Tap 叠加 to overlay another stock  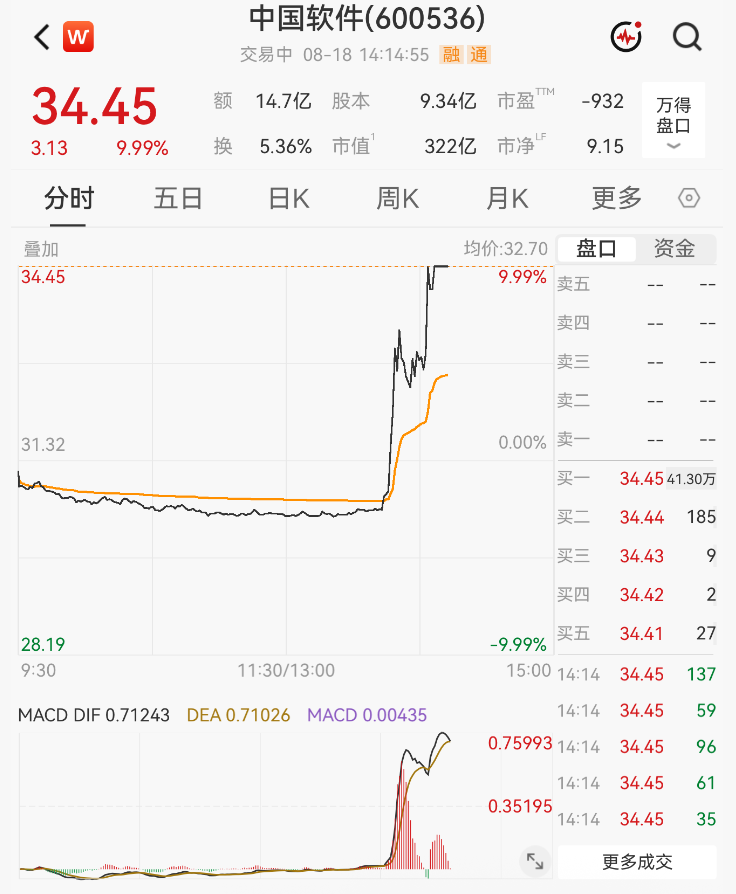(41, 249)
